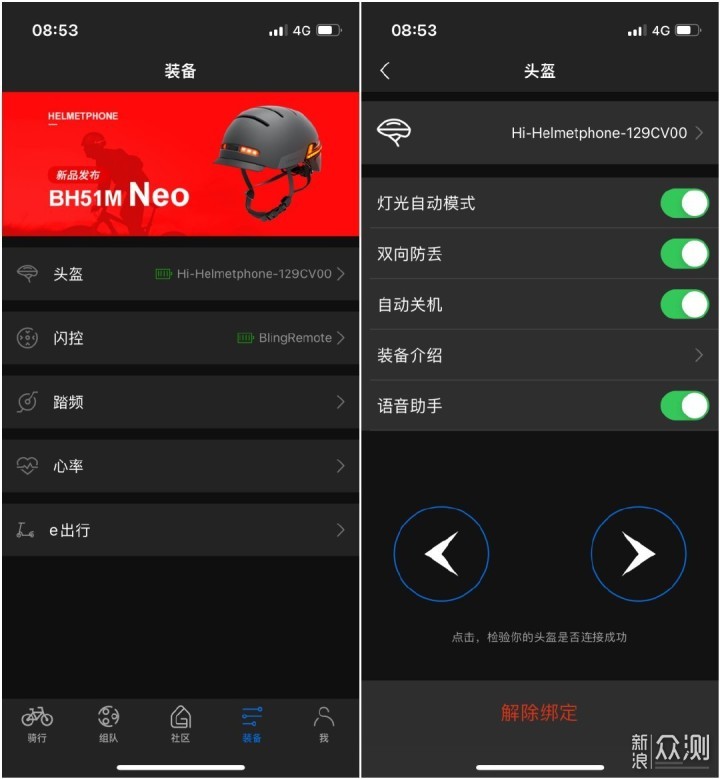The image size is (720, 779).
Task: Tap 解除绑定 to unbind helmet
Action: point(539,713)
